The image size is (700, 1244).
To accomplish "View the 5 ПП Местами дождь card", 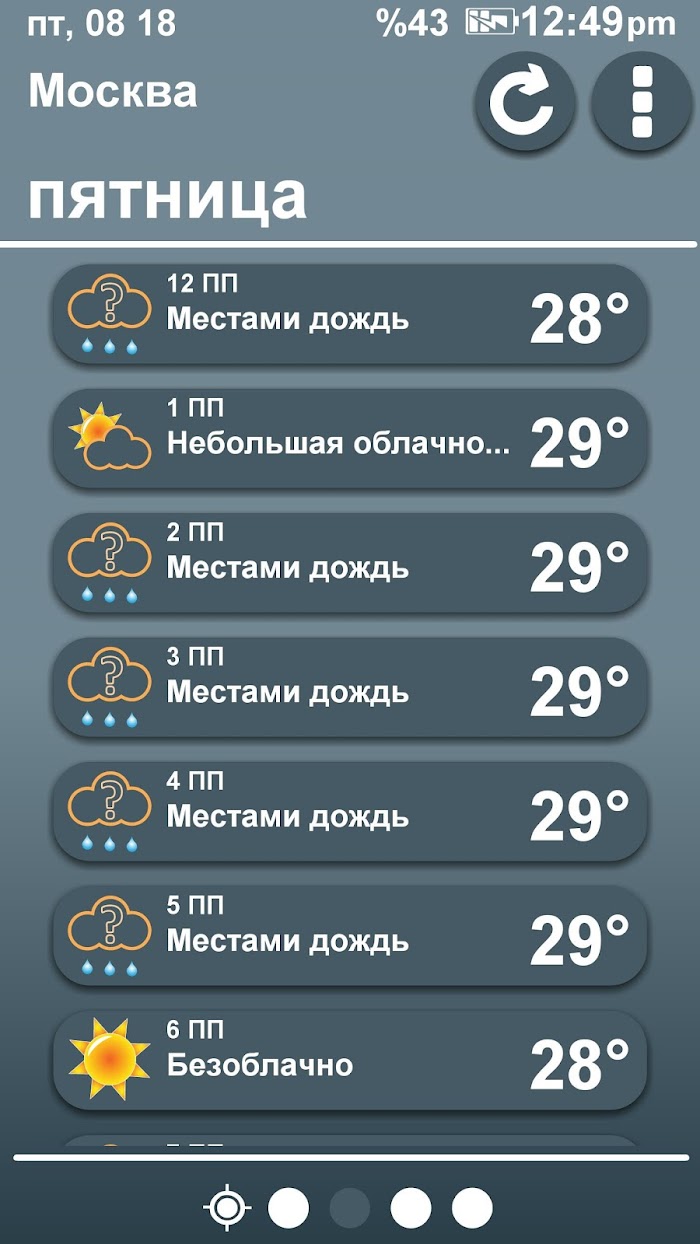I will point(350,936).
